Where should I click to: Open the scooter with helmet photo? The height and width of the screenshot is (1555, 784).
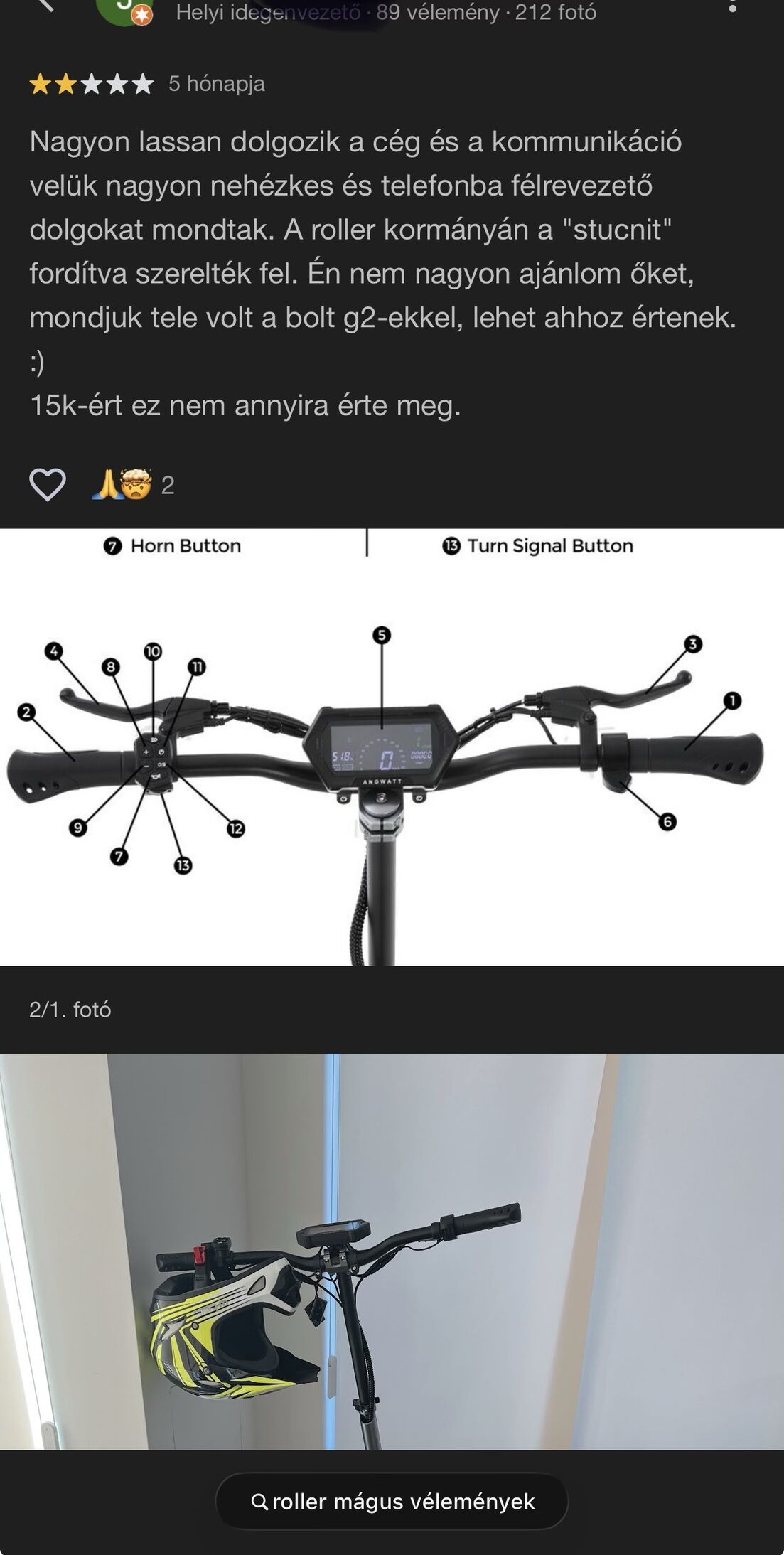pos(392,1250)
